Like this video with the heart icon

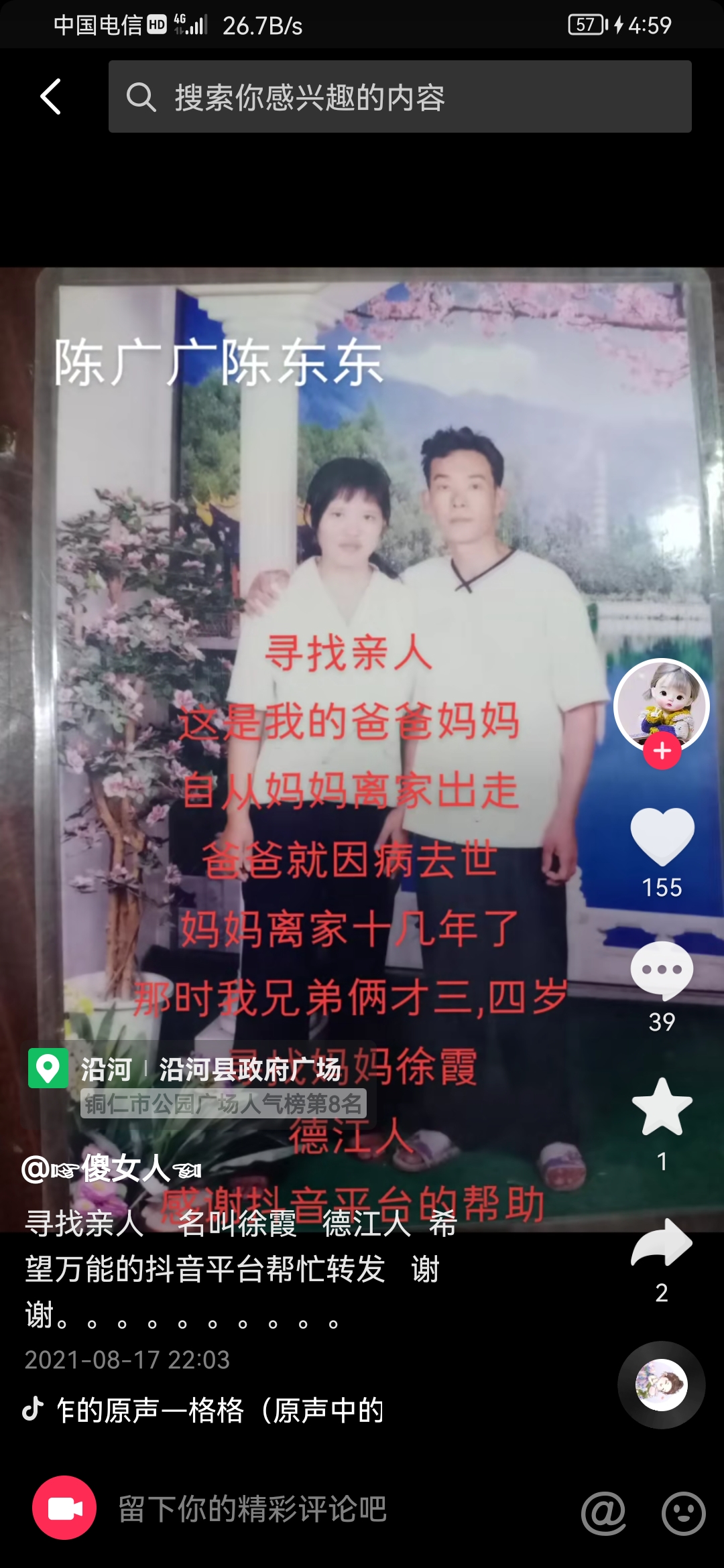click(662, 836)
